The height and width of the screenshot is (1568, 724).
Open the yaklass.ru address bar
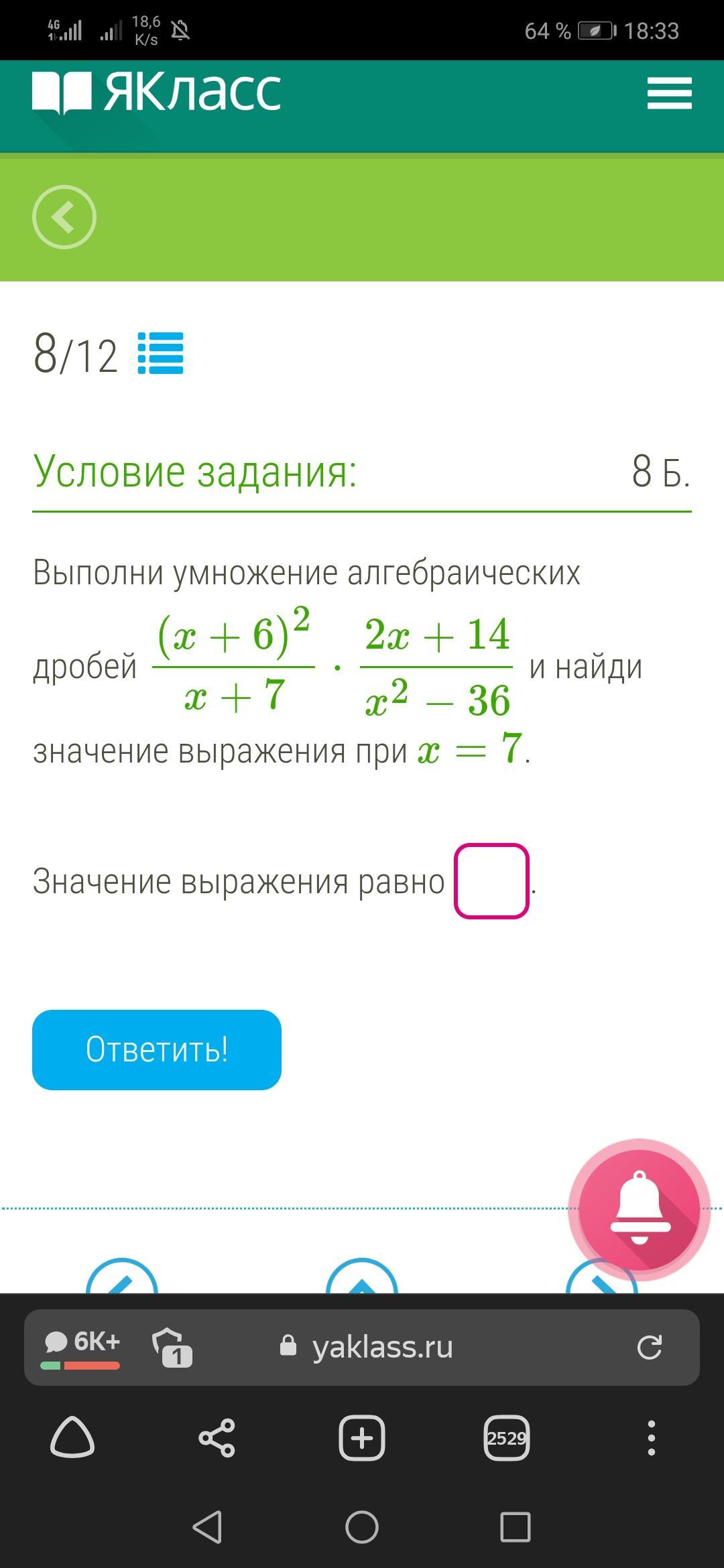pos(382,1347)
